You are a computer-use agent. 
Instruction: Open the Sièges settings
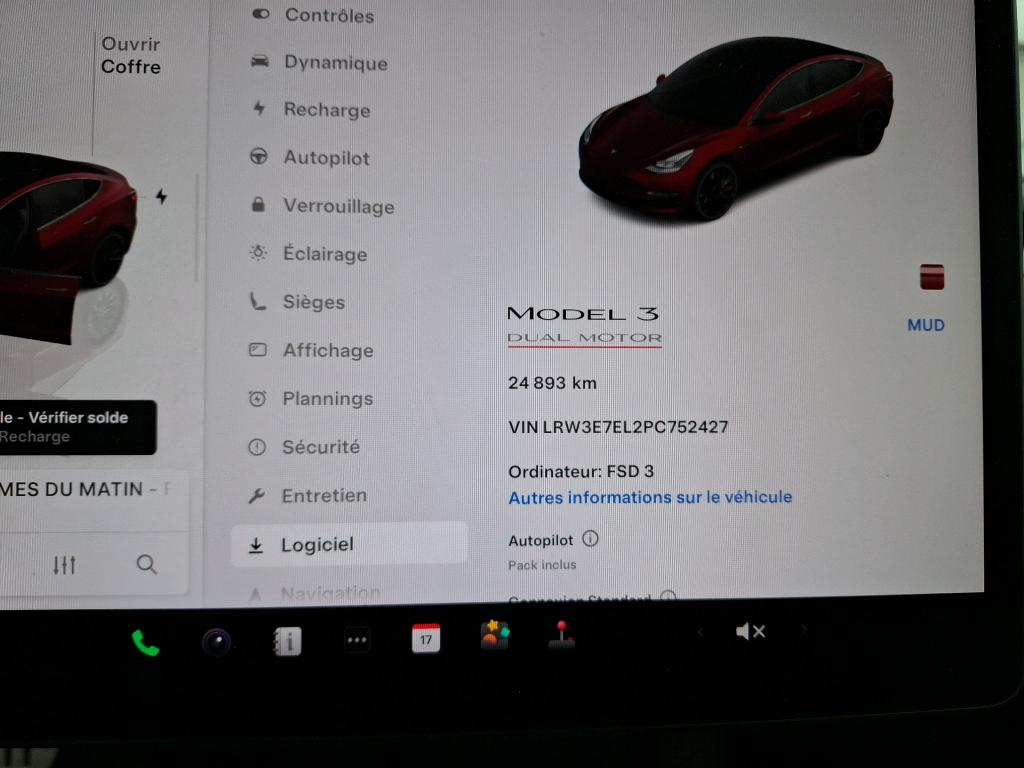[x=313, y=302]
